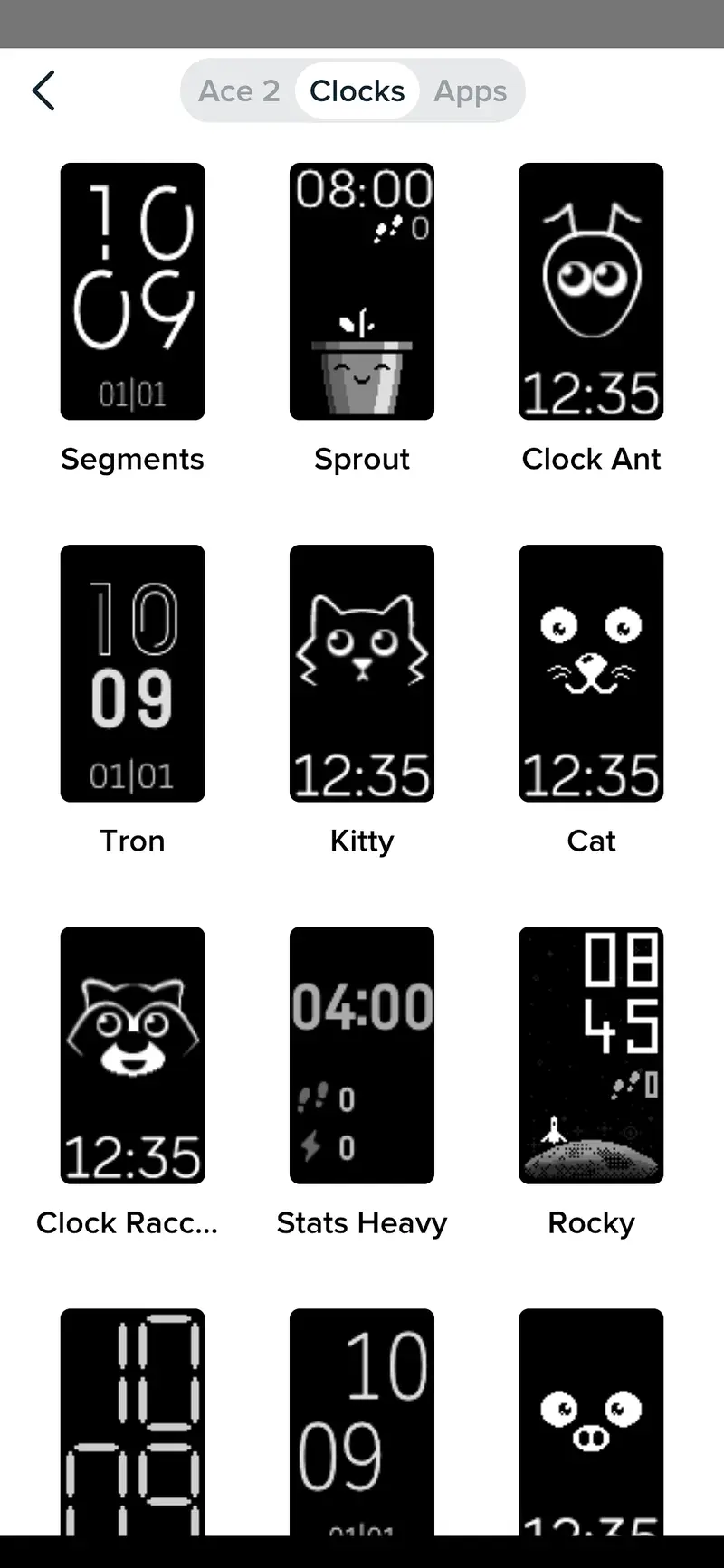Switch to the Apps tab

(470, 90)
